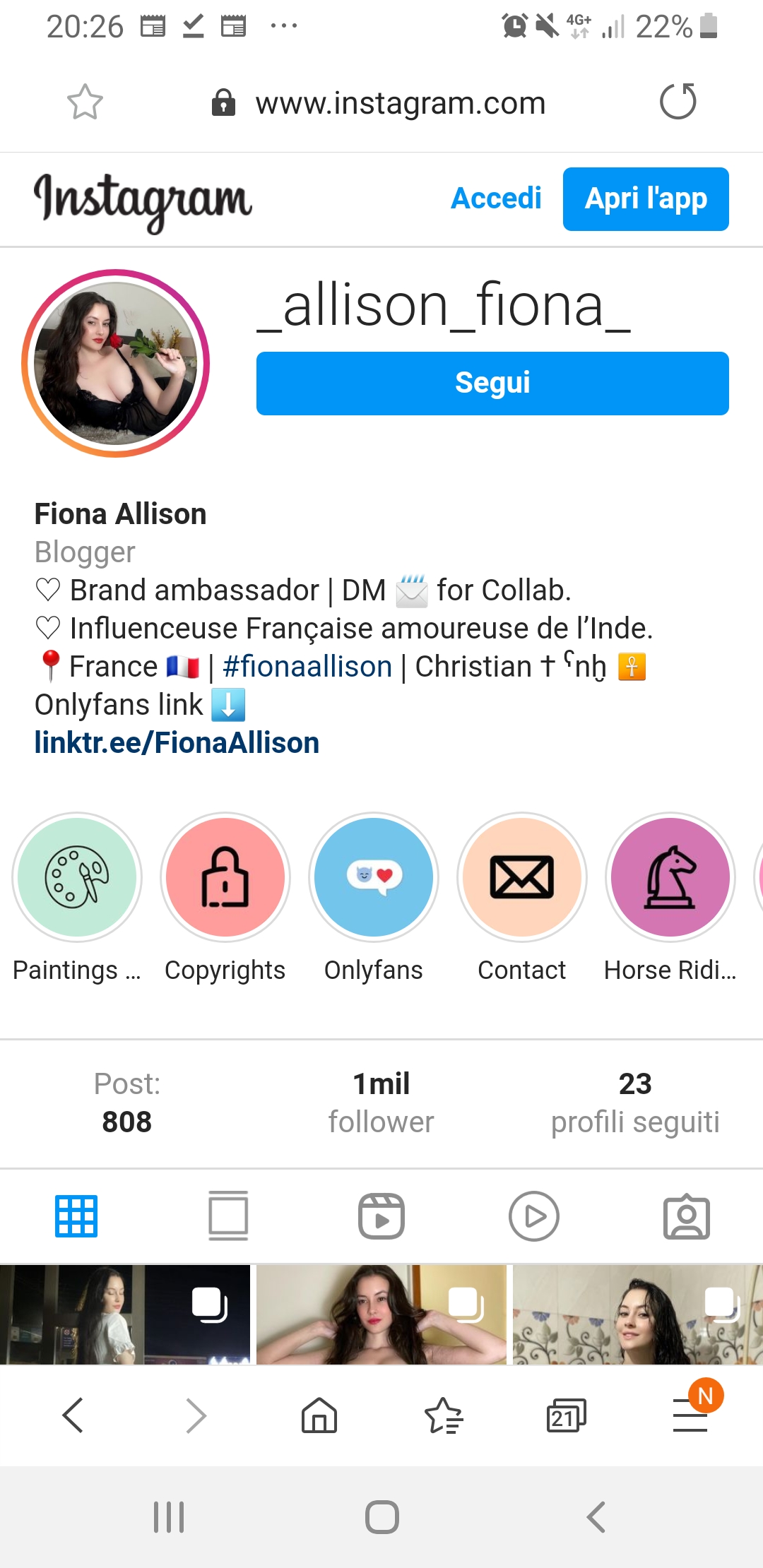Viewport: 763px width, 1568px height.
Task: Switch to the feed list view tab
Action: point(228,1216)
